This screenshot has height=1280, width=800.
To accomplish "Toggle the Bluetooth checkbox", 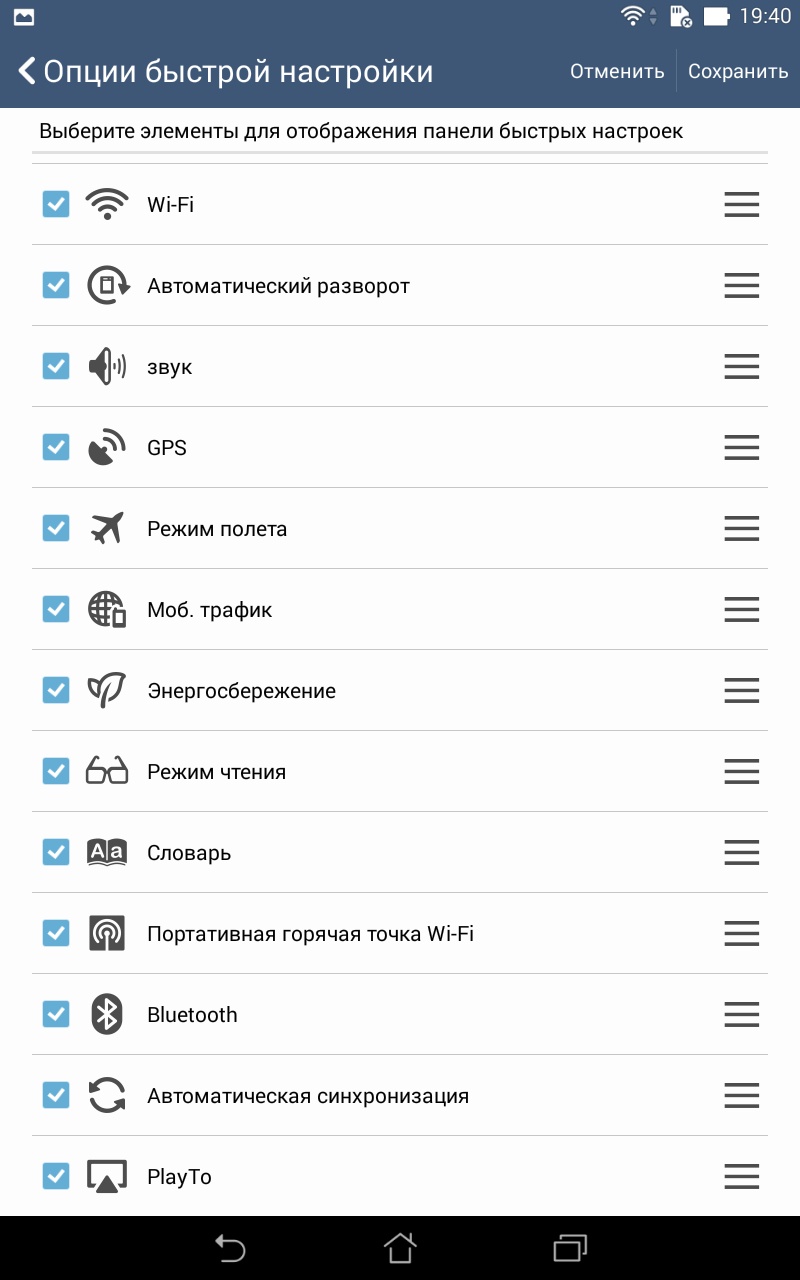I will point(56,1014).
